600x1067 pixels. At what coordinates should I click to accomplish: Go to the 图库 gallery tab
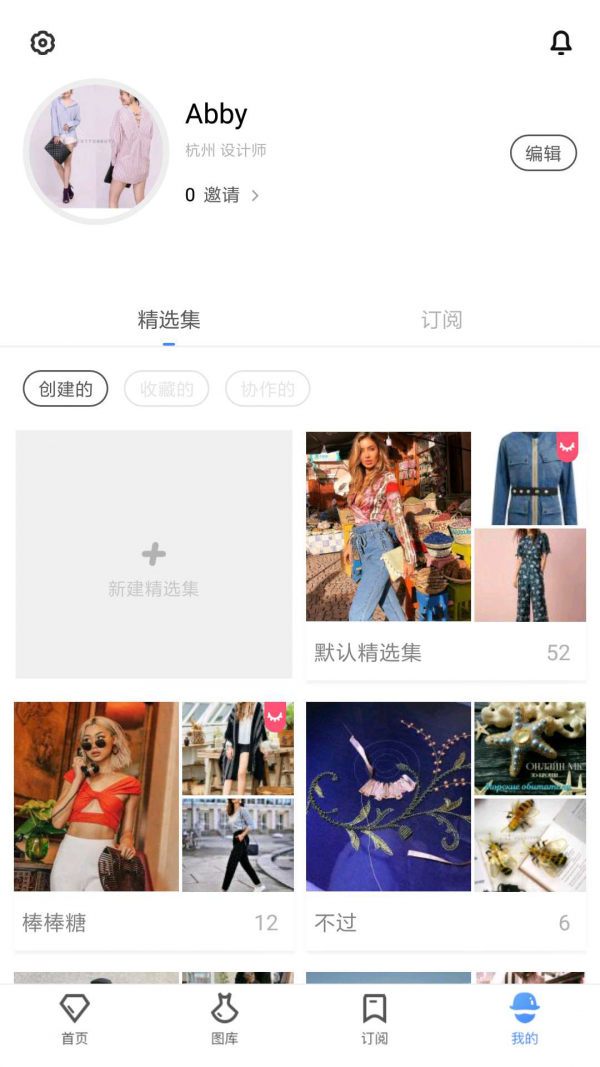(x=225, y=1020)
